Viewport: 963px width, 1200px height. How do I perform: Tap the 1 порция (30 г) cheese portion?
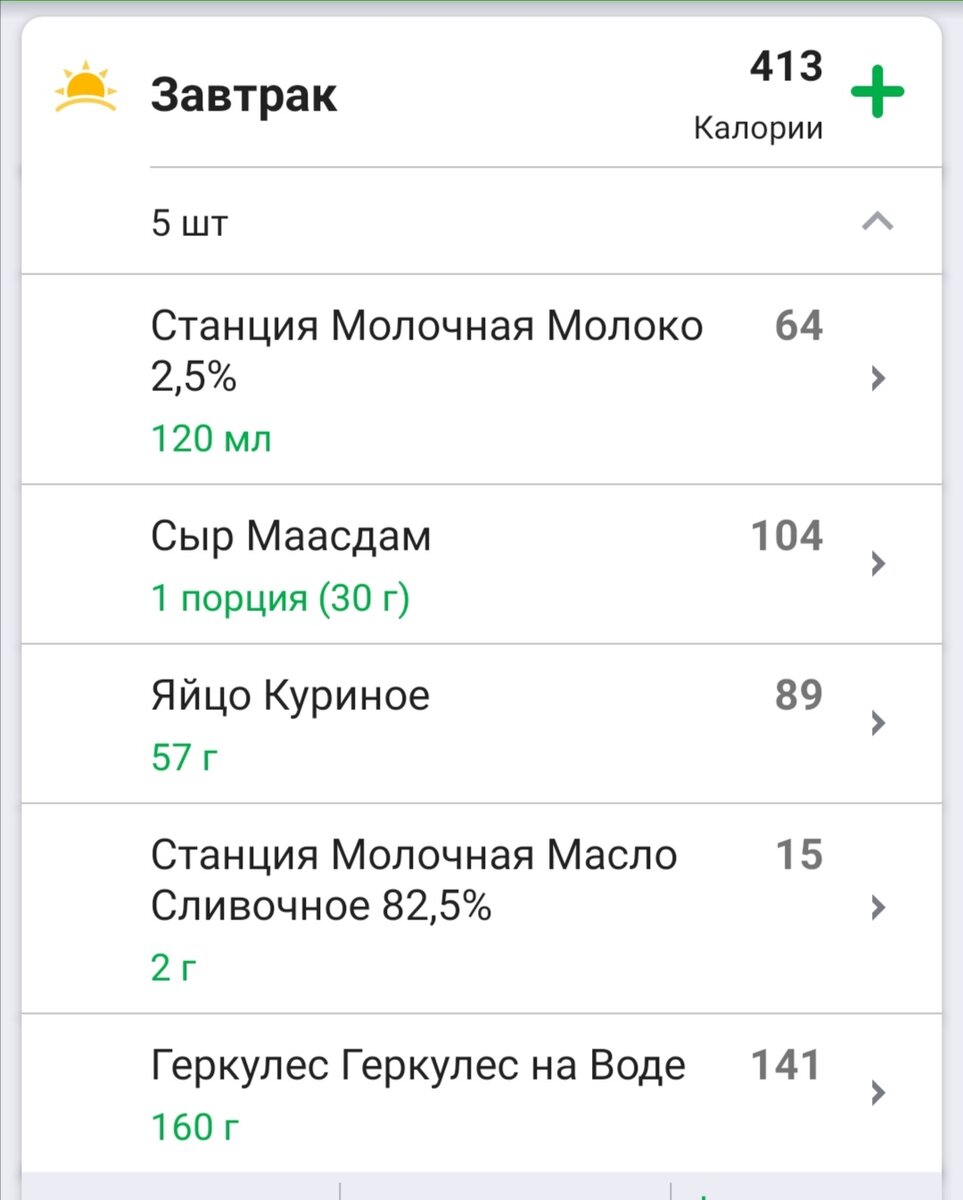pos(280,597)
